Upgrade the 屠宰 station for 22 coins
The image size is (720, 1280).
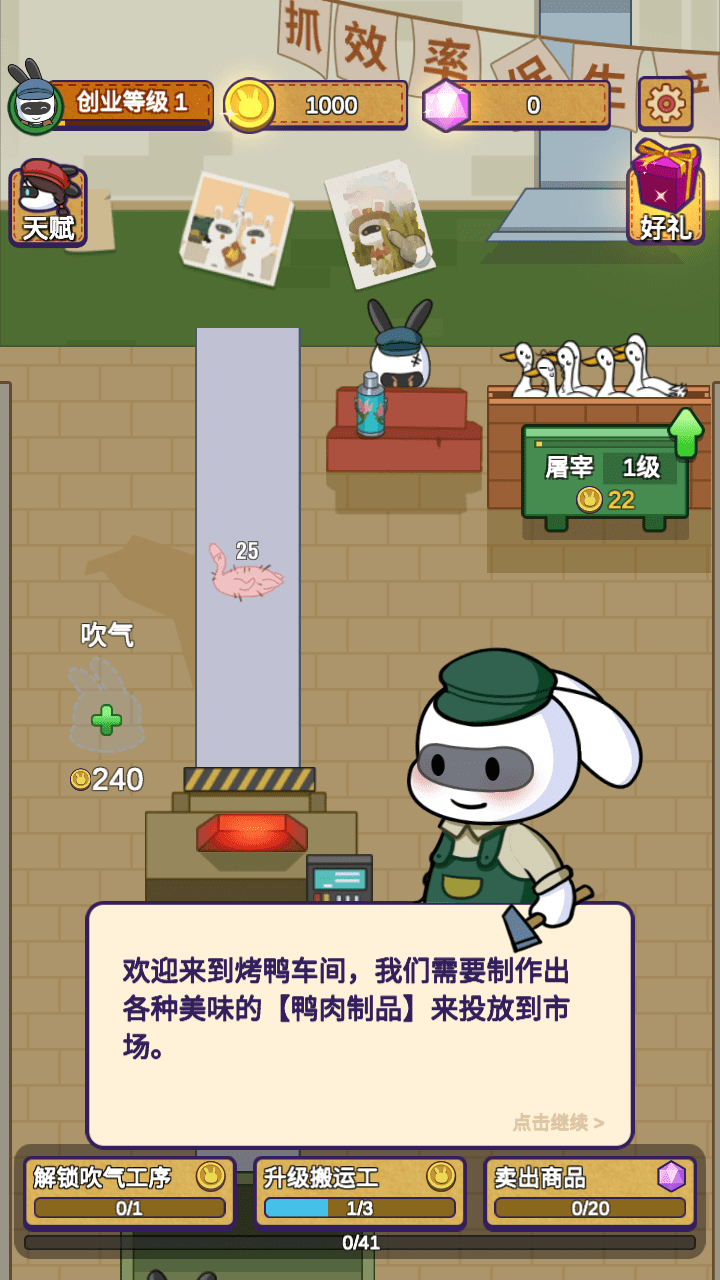pyautogui.click(x=606, y=471)
